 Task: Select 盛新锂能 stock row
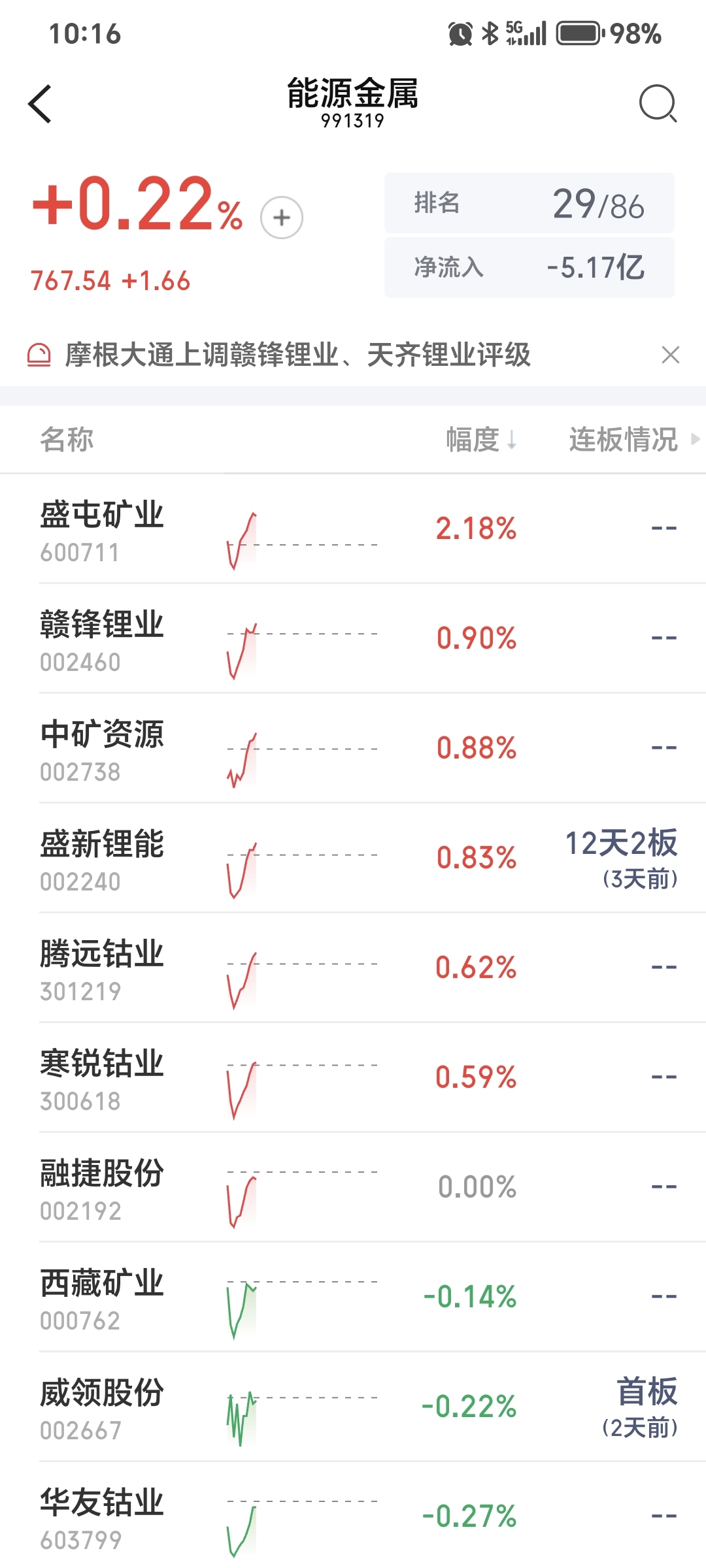pos(102,858)
